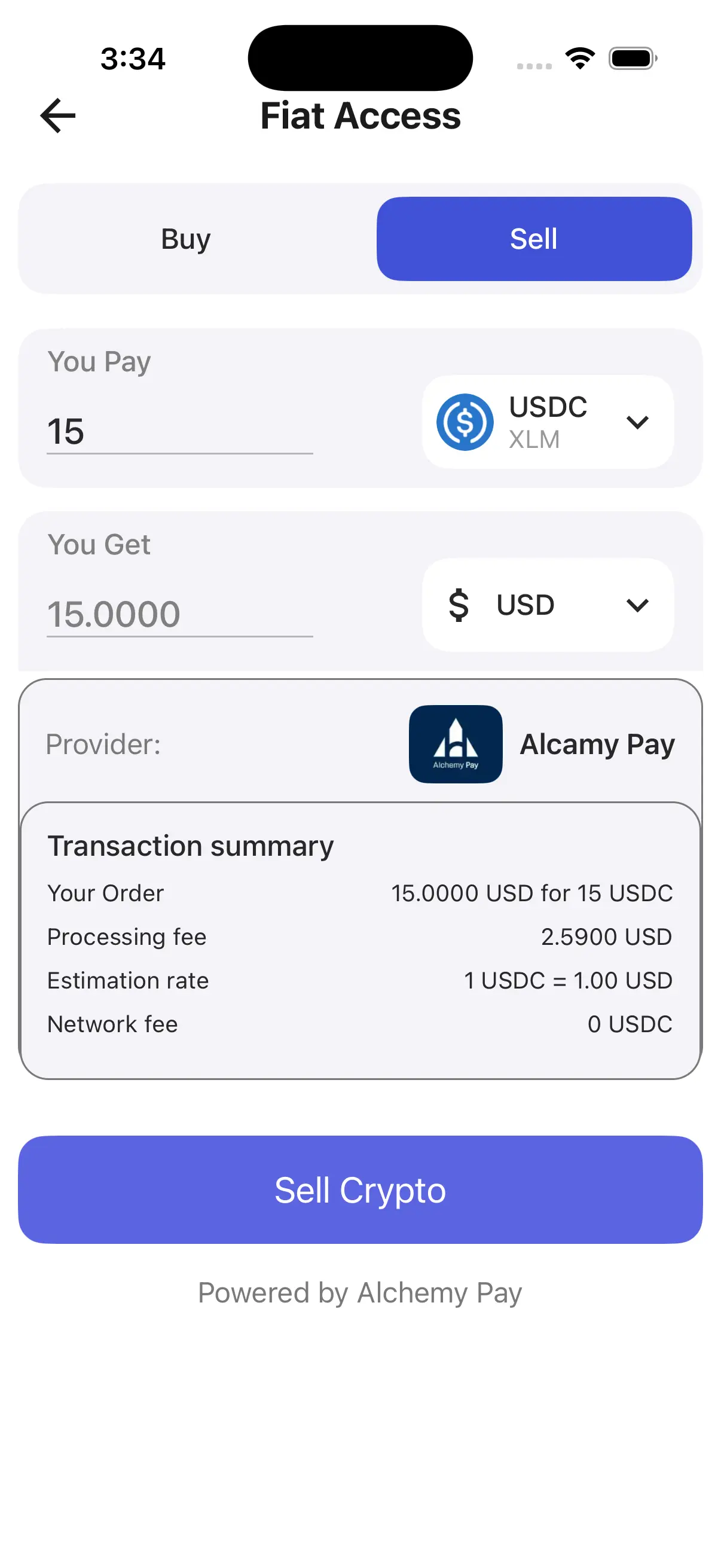
Task: Switch to the Sell tab
Action: [x=535, y=239]
